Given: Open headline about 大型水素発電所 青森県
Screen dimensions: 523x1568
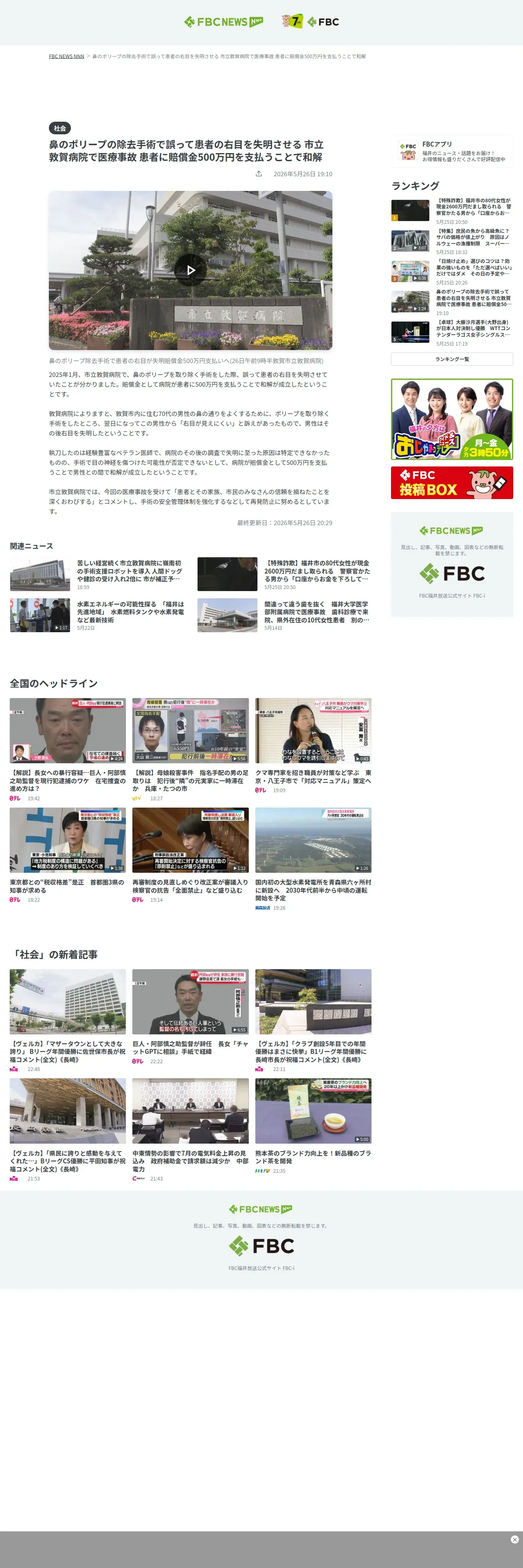Looking at the screenshot, I should (313, 859).
